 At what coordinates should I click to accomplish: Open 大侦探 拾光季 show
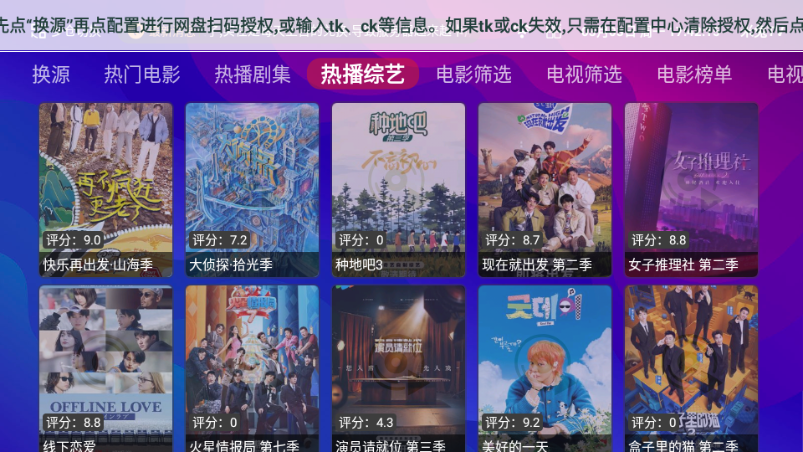(252, 190)
